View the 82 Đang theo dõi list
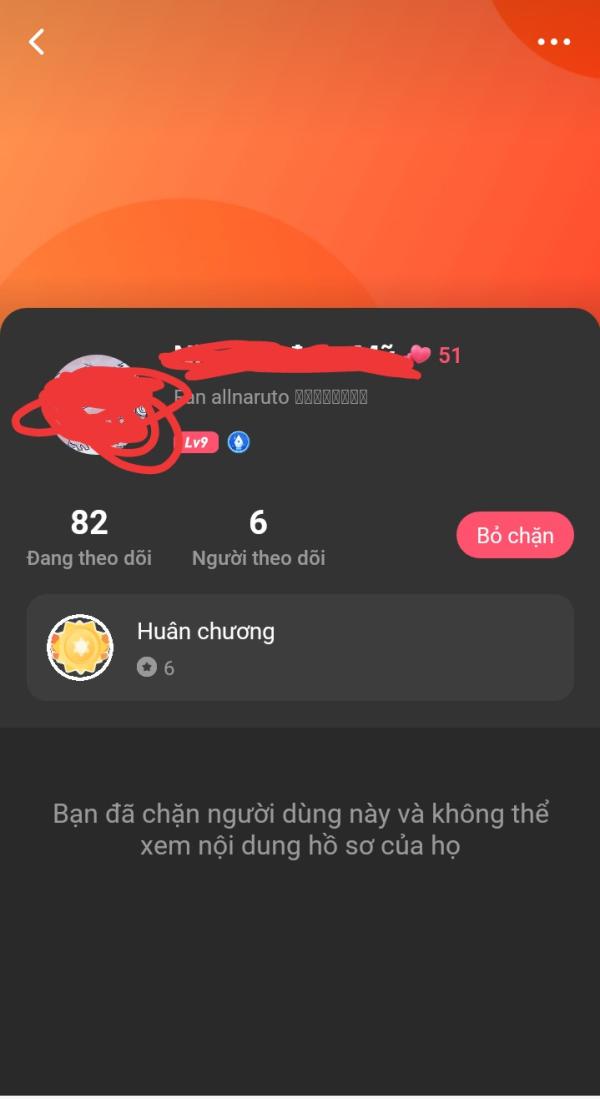Viewport: 600px width, 1099px height. coord(89,538)
